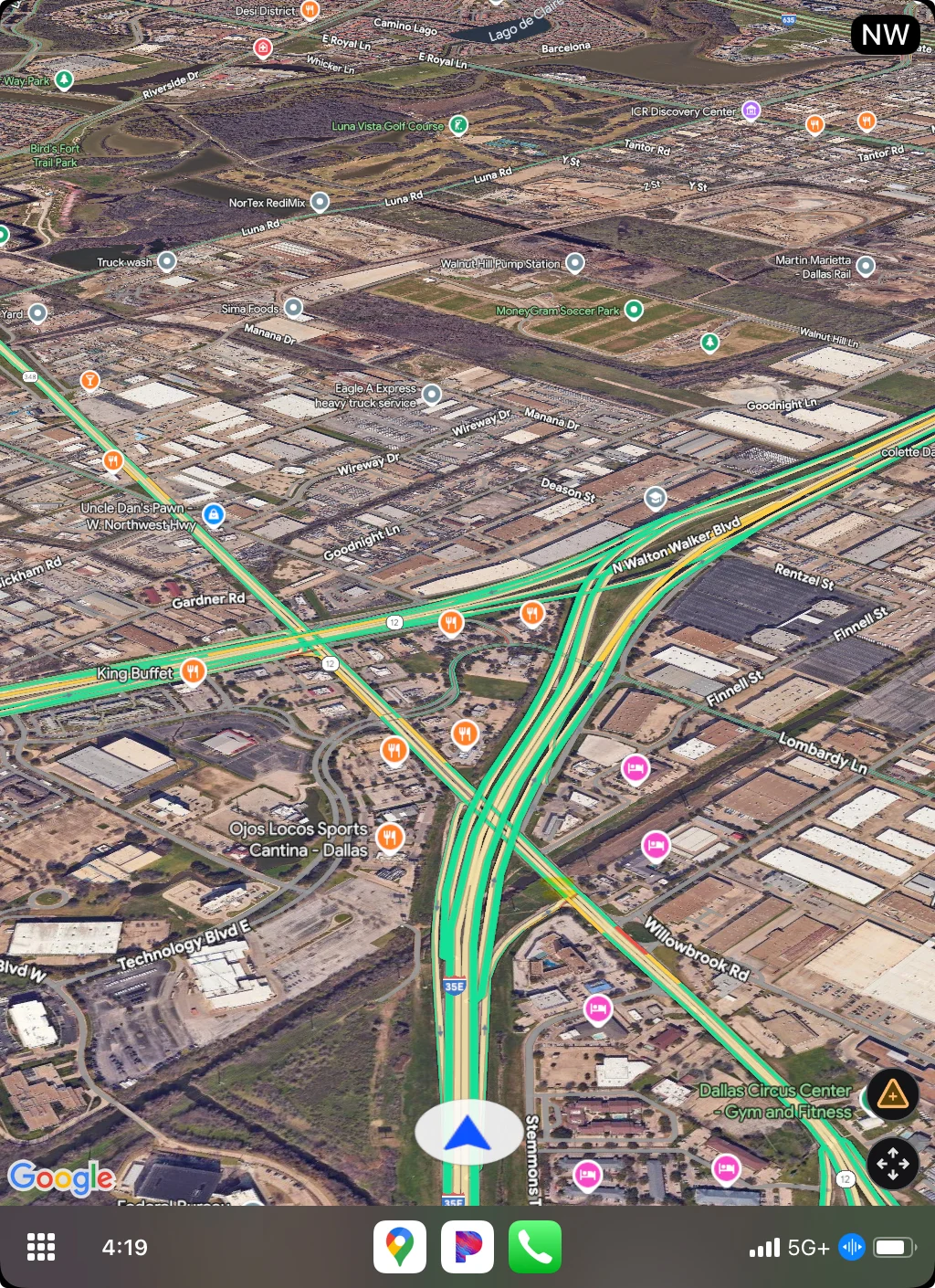The image size is (935, 1288).
Task: Select Ojos Locos Sports Cantina pin
Action: 390,837
